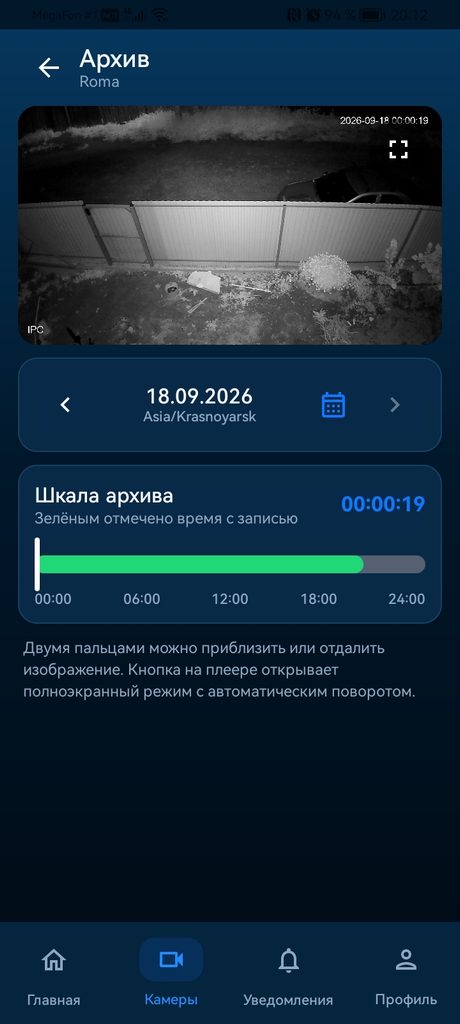Switch to the Профиль tab
This screenshot has height=1024, width=460.
[x=406, y=976]
